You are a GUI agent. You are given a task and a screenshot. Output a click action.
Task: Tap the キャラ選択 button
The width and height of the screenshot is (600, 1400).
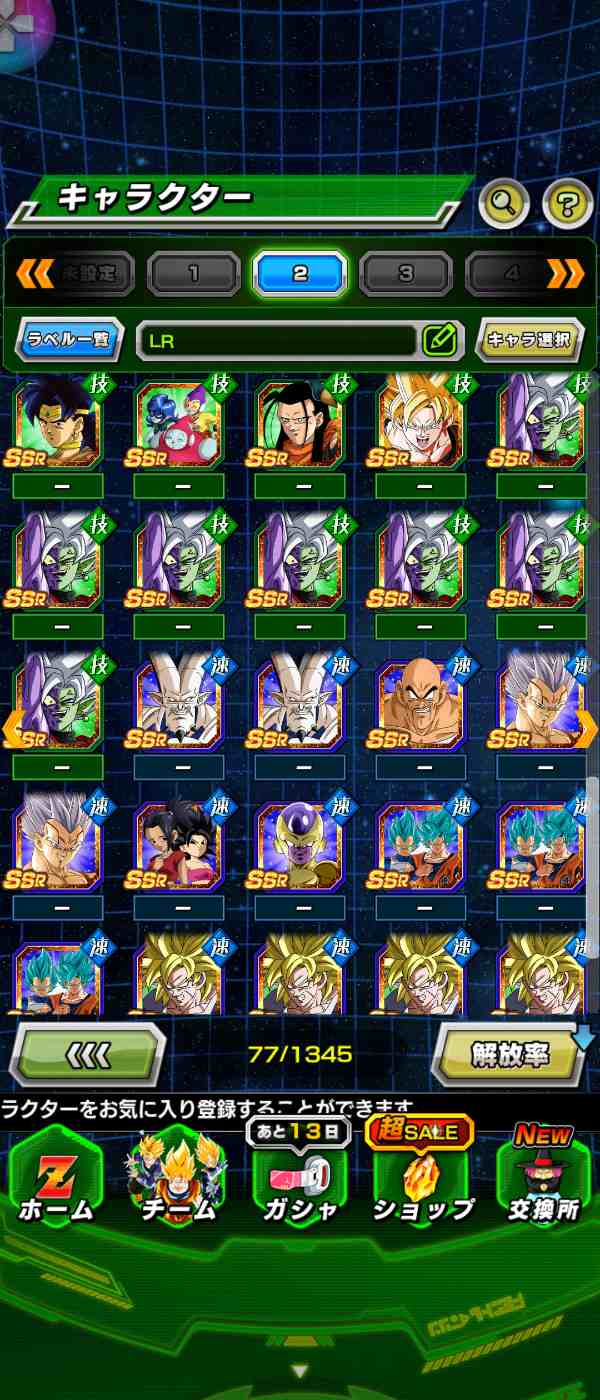coord(528,340)
